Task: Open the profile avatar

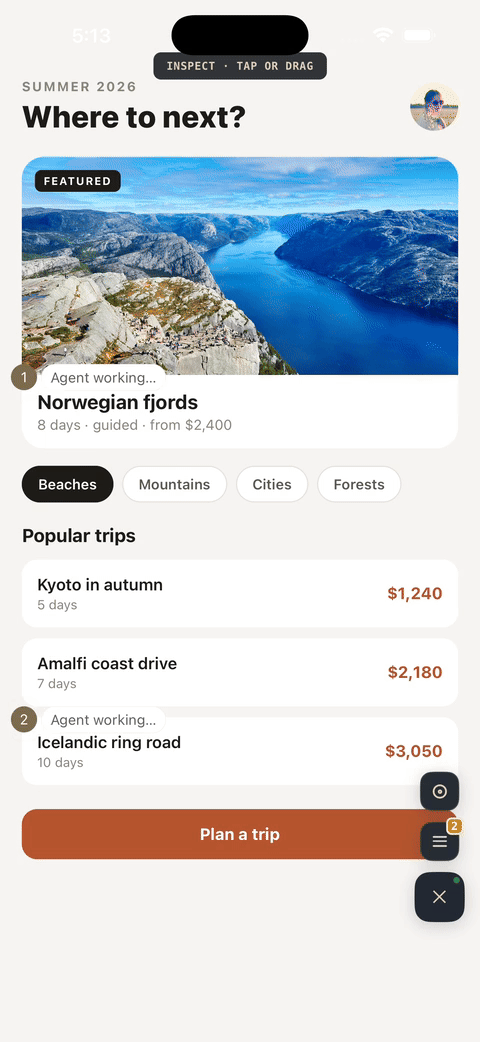Action: (x=435, y=107)
